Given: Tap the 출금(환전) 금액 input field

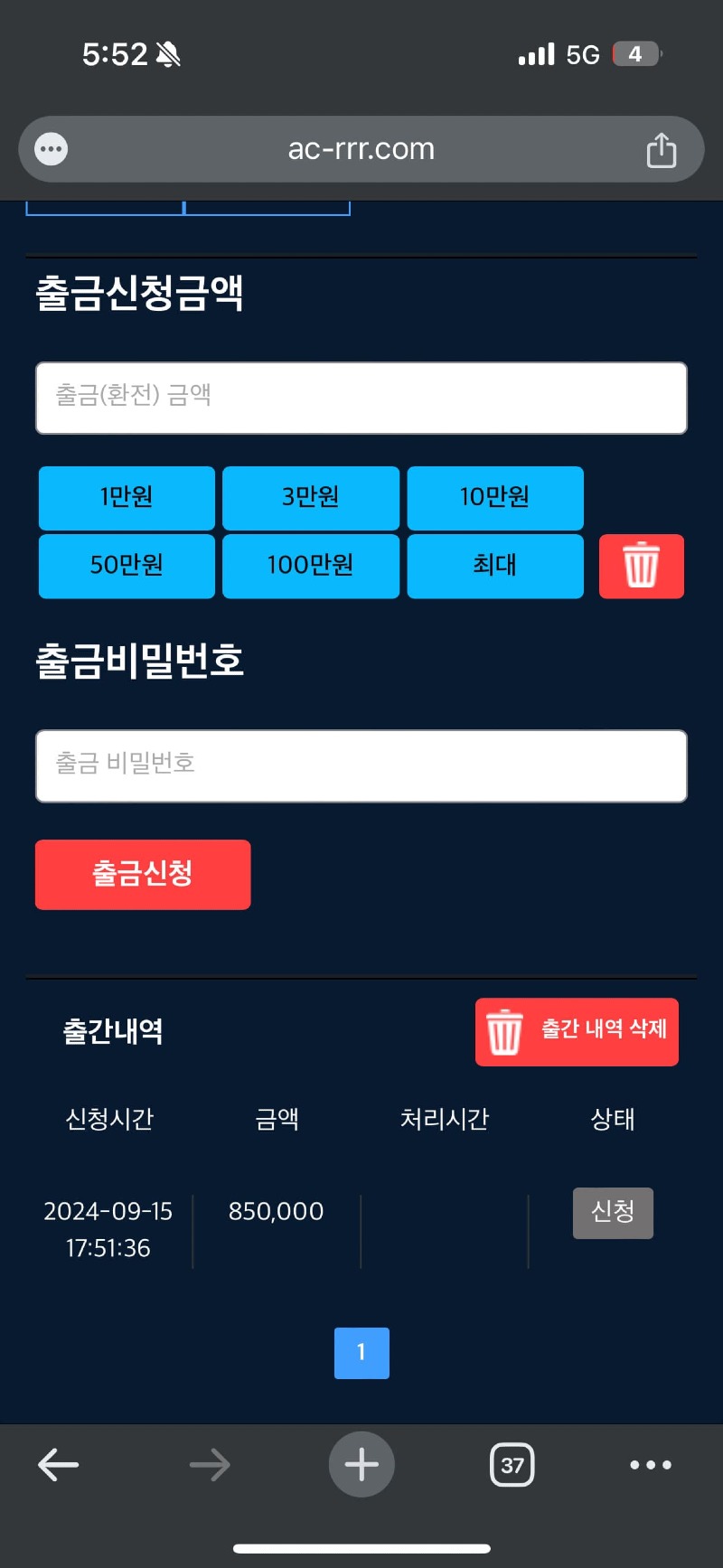Looking at the screenshot, I should [x=361, y=398].
